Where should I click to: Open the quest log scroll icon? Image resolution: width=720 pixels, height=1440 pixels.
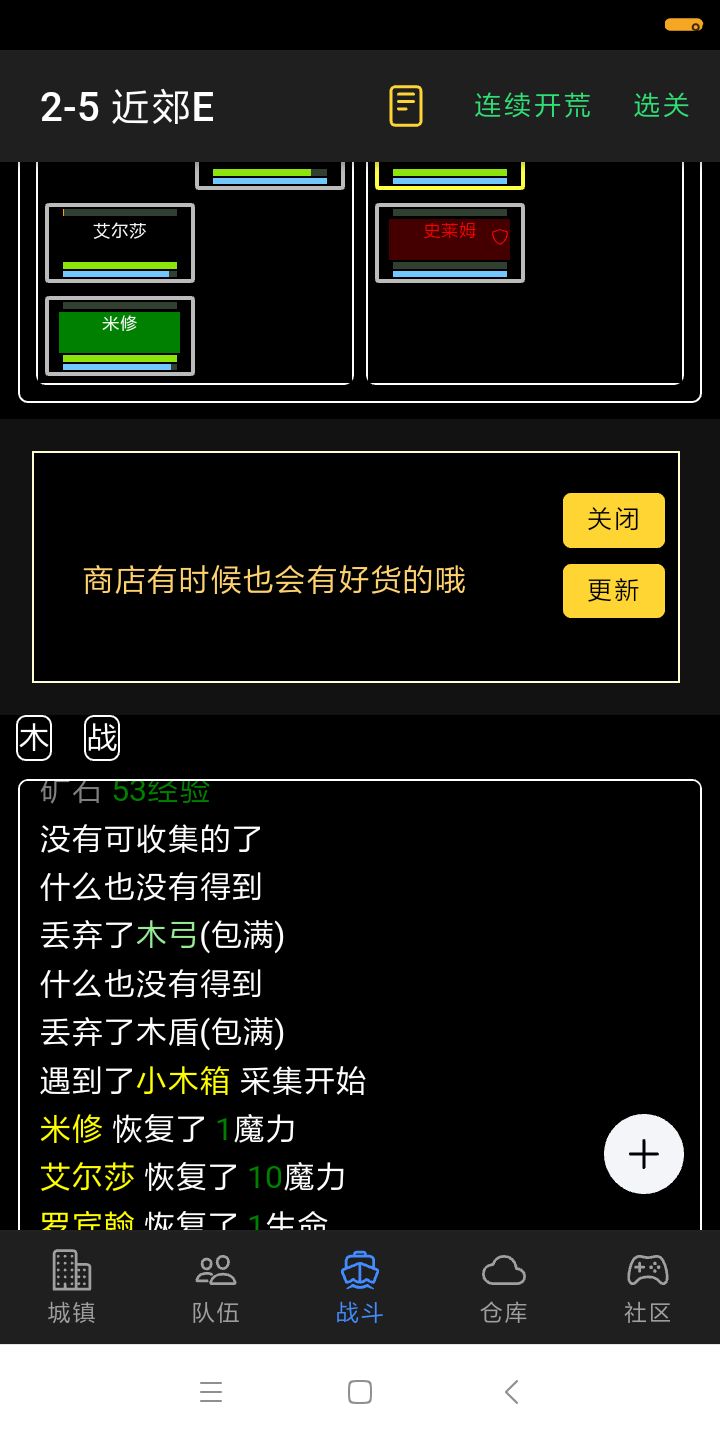pos(405,103)
